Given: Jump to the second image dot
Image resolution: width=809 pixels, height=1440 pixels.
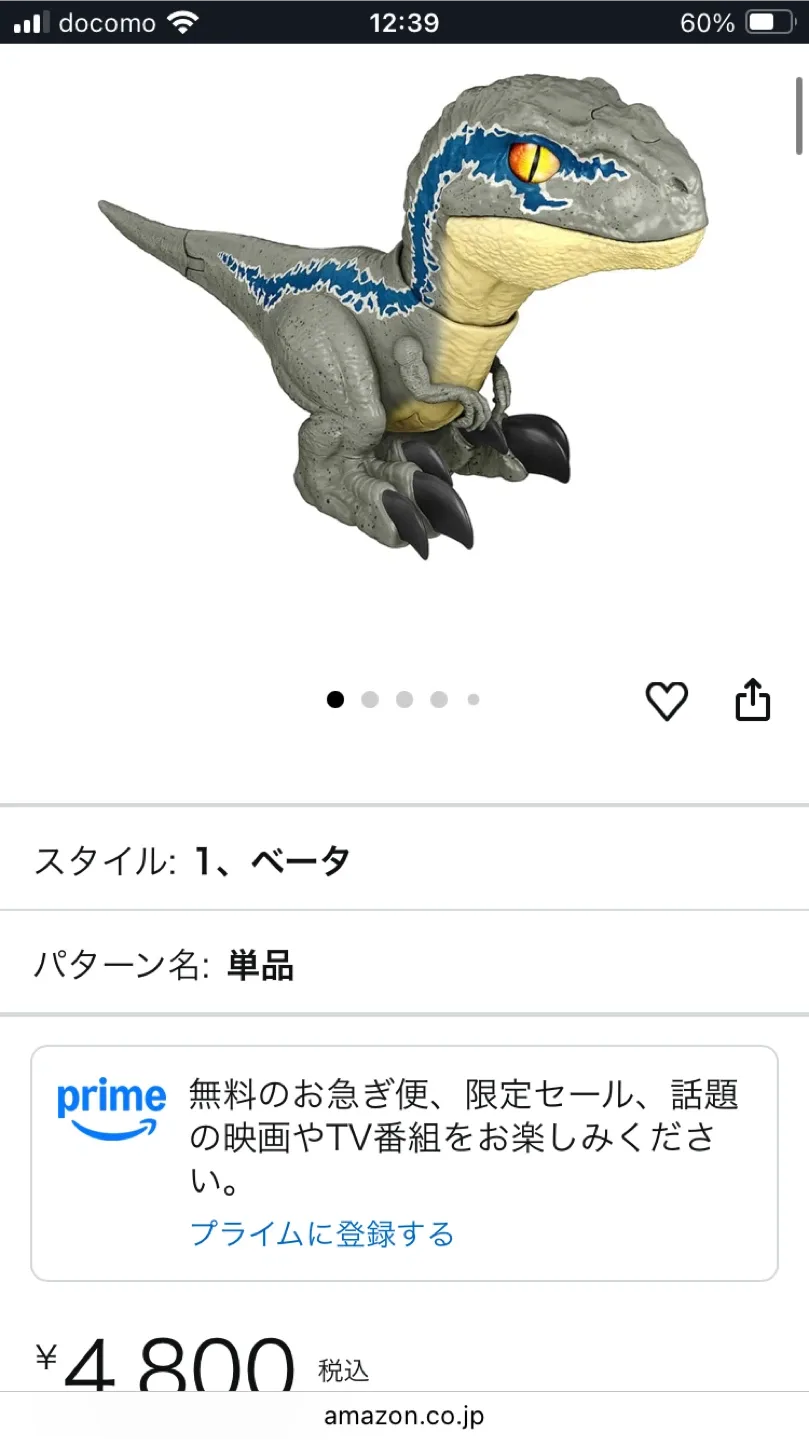Looking at the screenshot, I should click(x=370, y=700).
